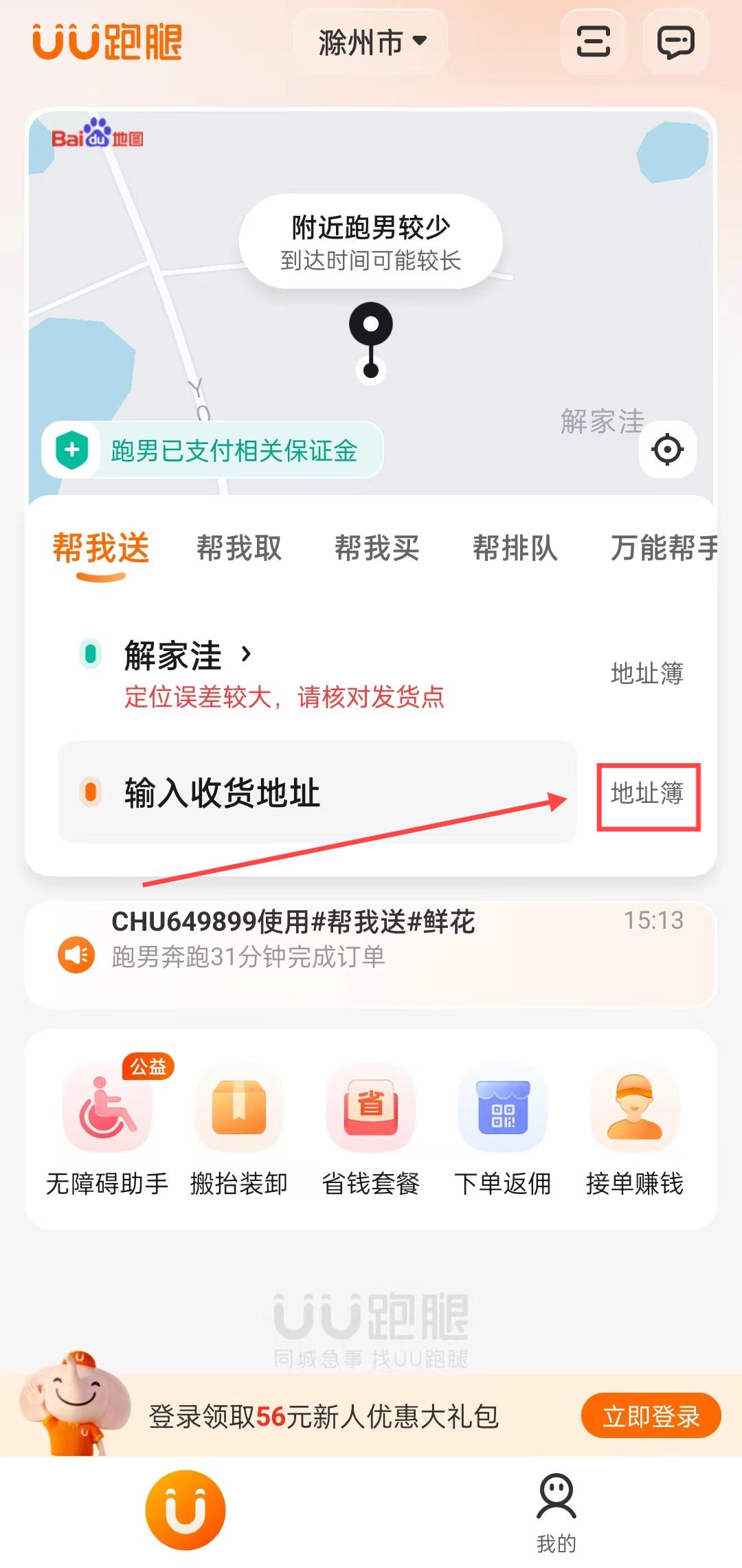Tap the 跑男已支付相关保证金 badge
This screenshot has height=1568, width=742.
point(213,451)
